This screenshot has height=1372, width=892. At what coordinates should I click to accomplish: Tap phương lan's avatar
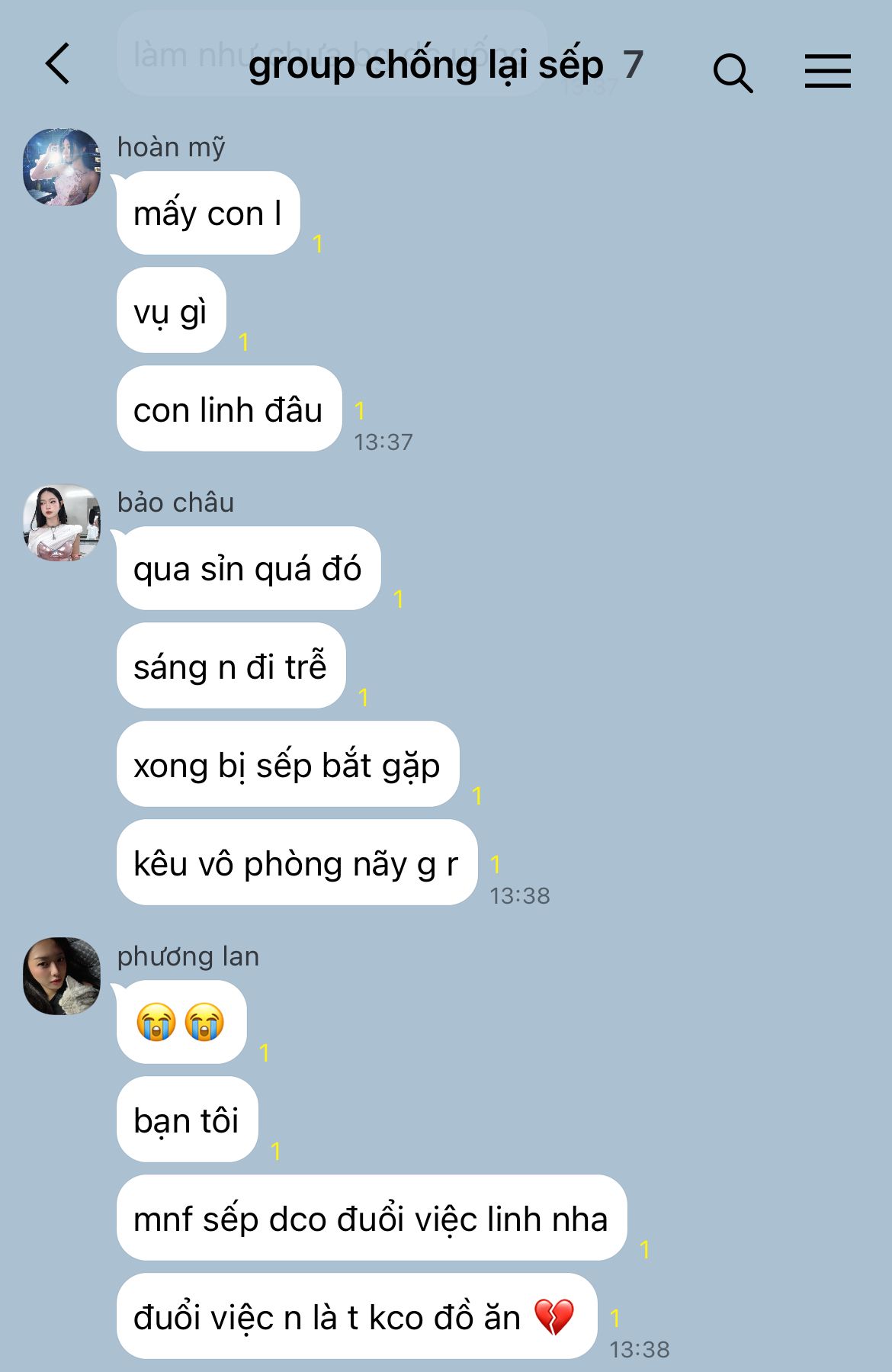(x=62, y=976)
